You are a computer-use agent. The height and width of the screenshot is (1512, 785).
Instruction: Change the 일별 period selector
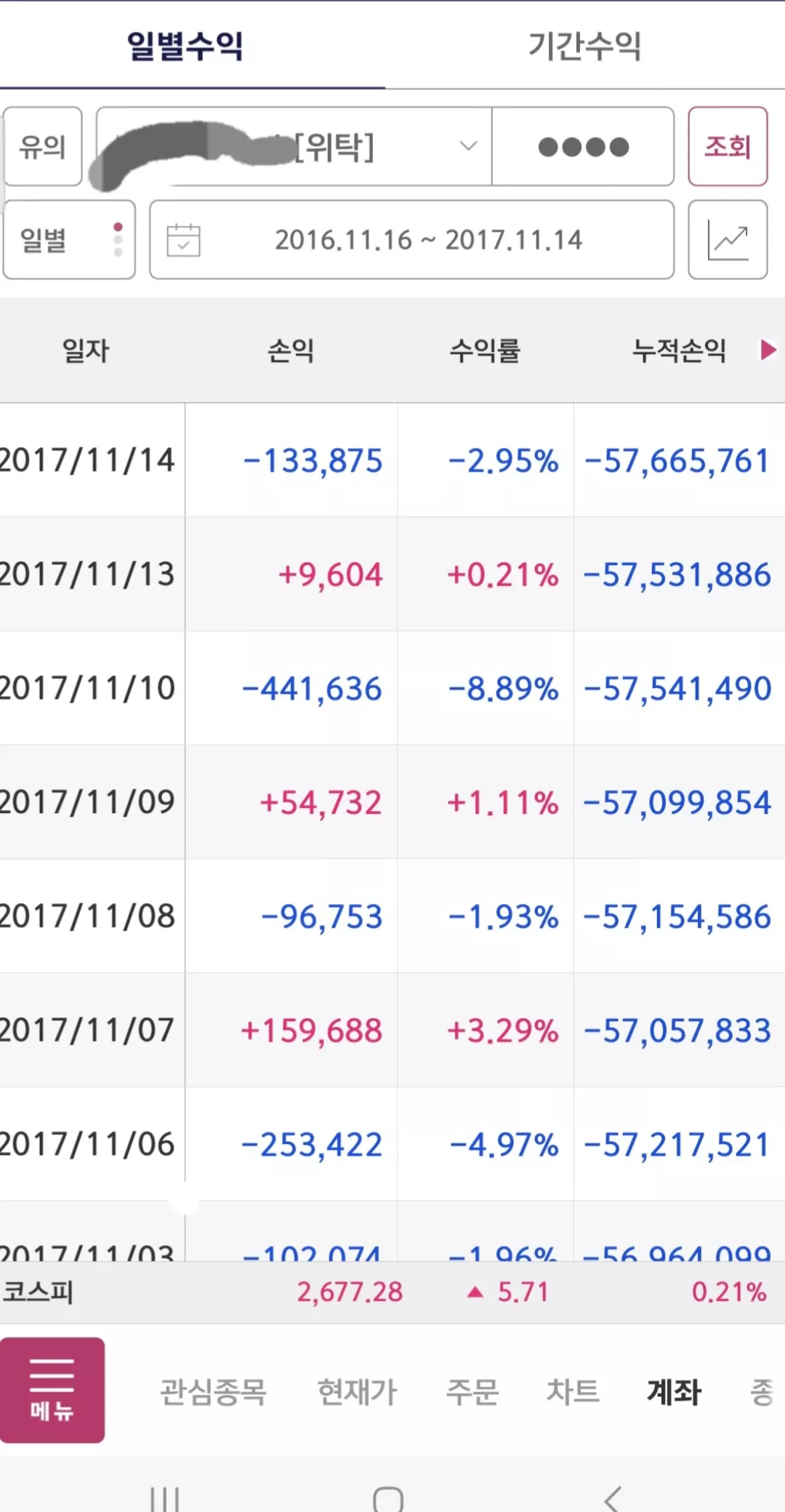(x=69, y=239)
